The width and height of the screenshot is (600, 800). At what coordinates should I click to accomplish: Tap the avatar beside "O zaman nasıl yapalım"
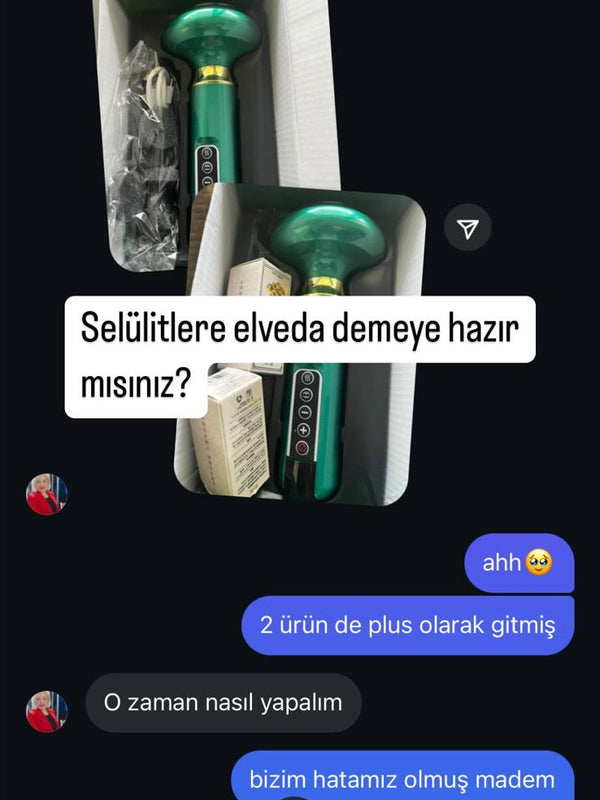pos(46,711)
